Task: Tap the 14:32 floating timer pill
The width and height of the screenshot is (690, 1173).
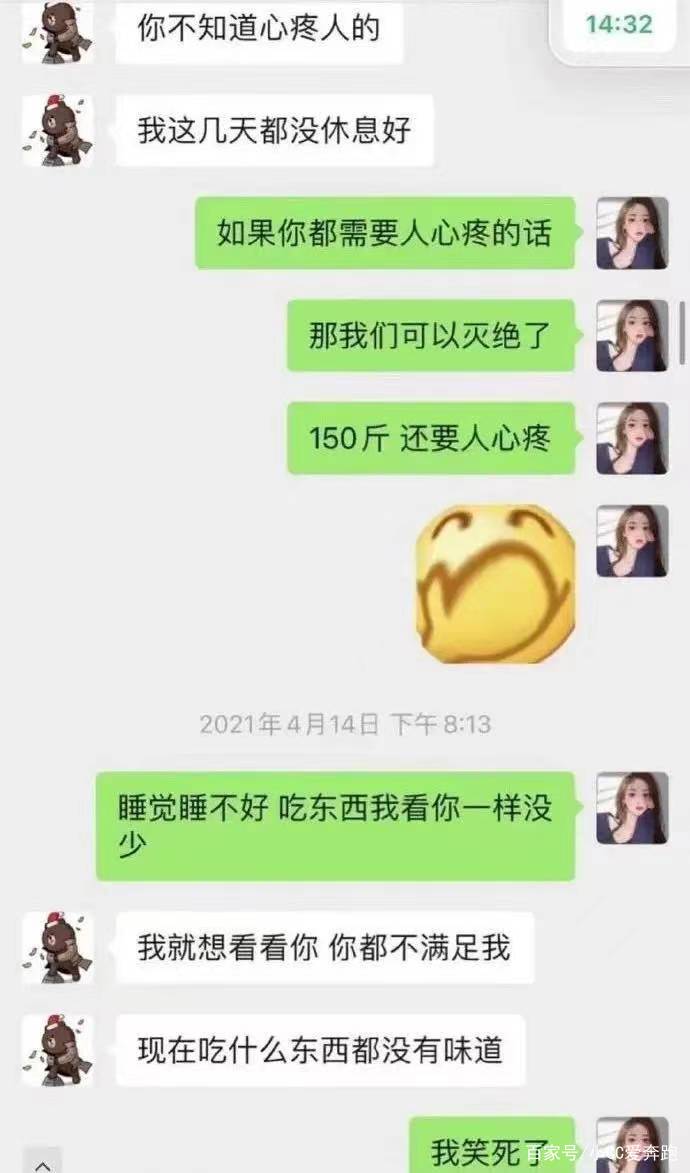Action: point(618,25)
